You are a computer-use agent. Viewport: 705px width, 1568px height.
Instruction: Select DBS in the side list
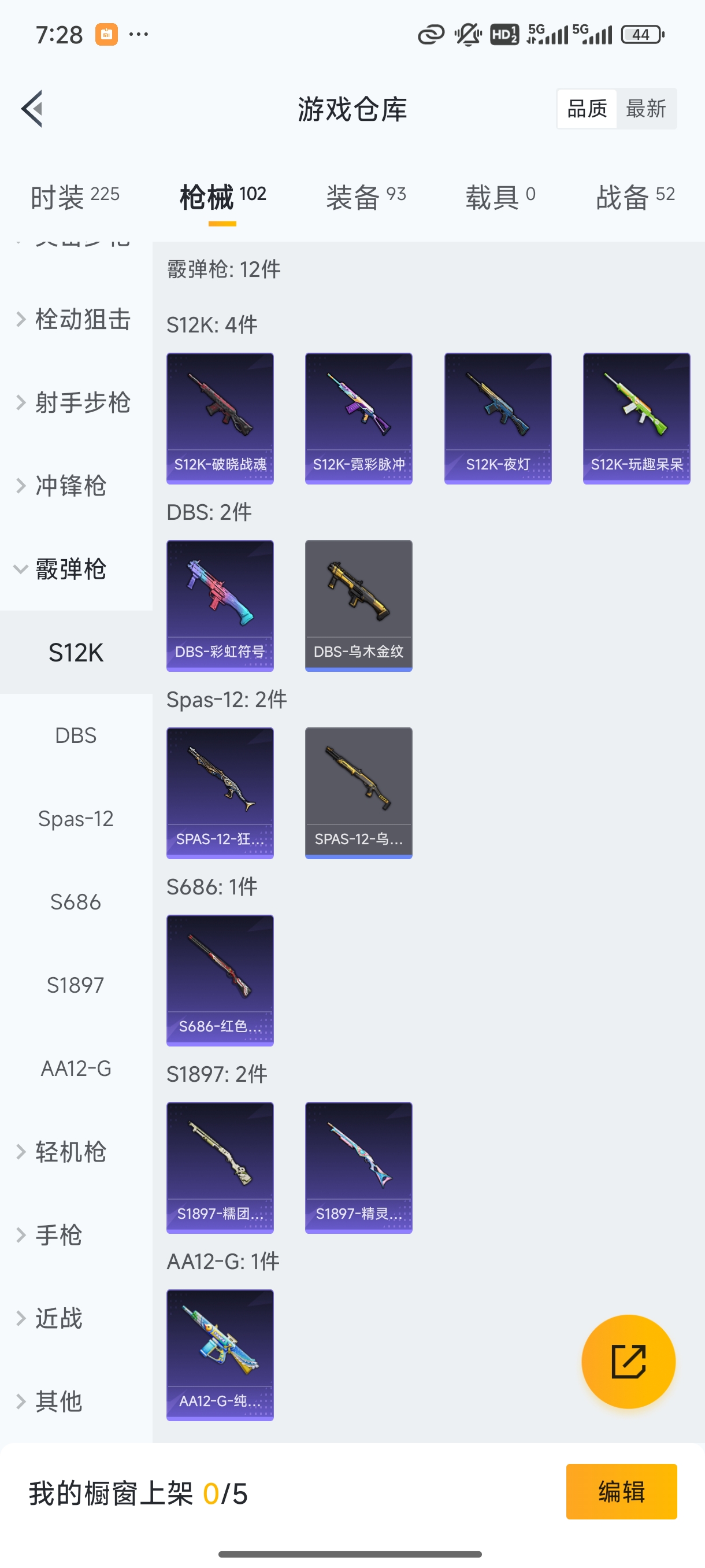click(x=76, y=735)
